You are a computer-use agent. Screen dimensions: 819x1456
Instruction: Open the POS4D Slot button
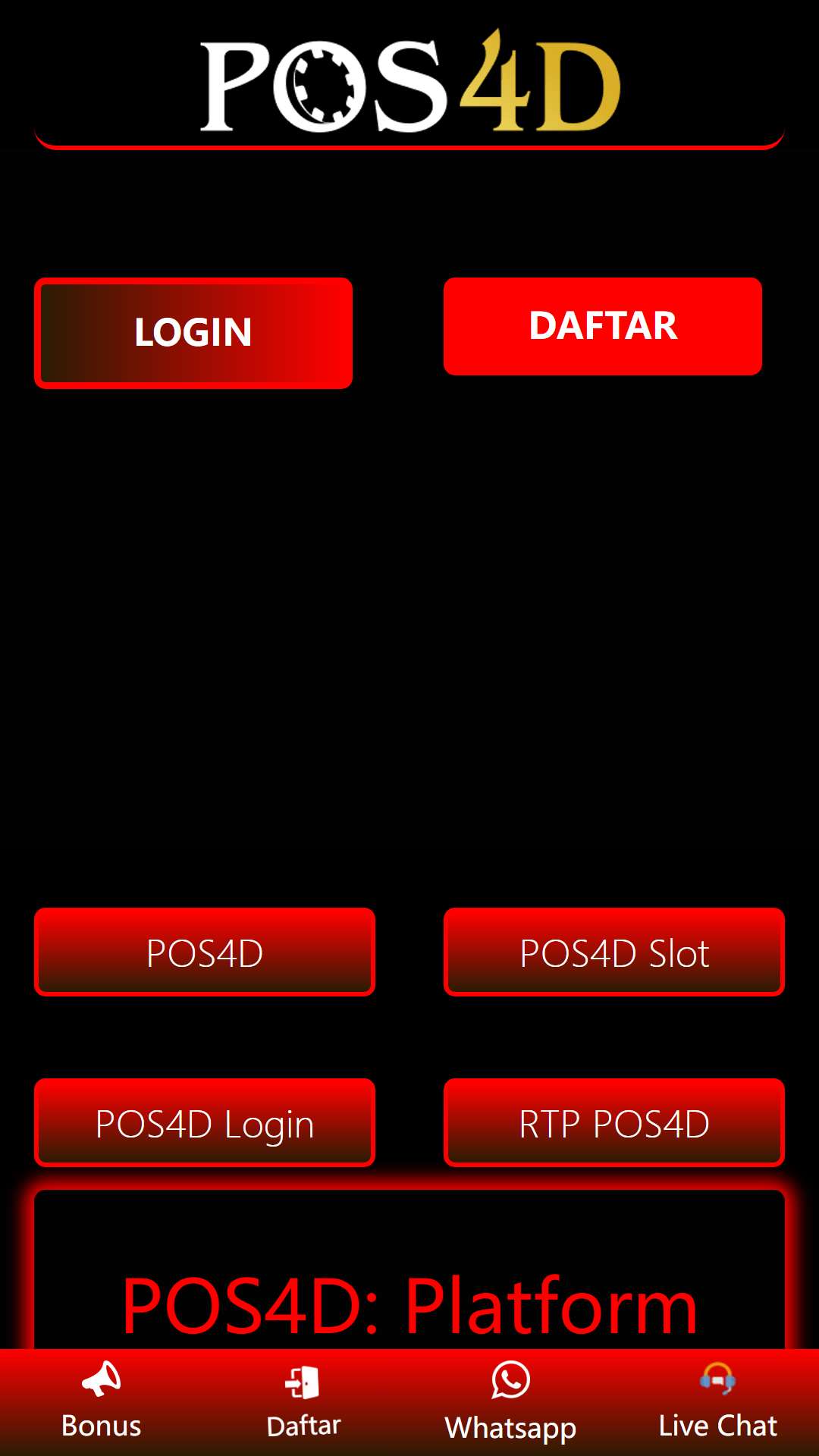click(x=614, y=952)
